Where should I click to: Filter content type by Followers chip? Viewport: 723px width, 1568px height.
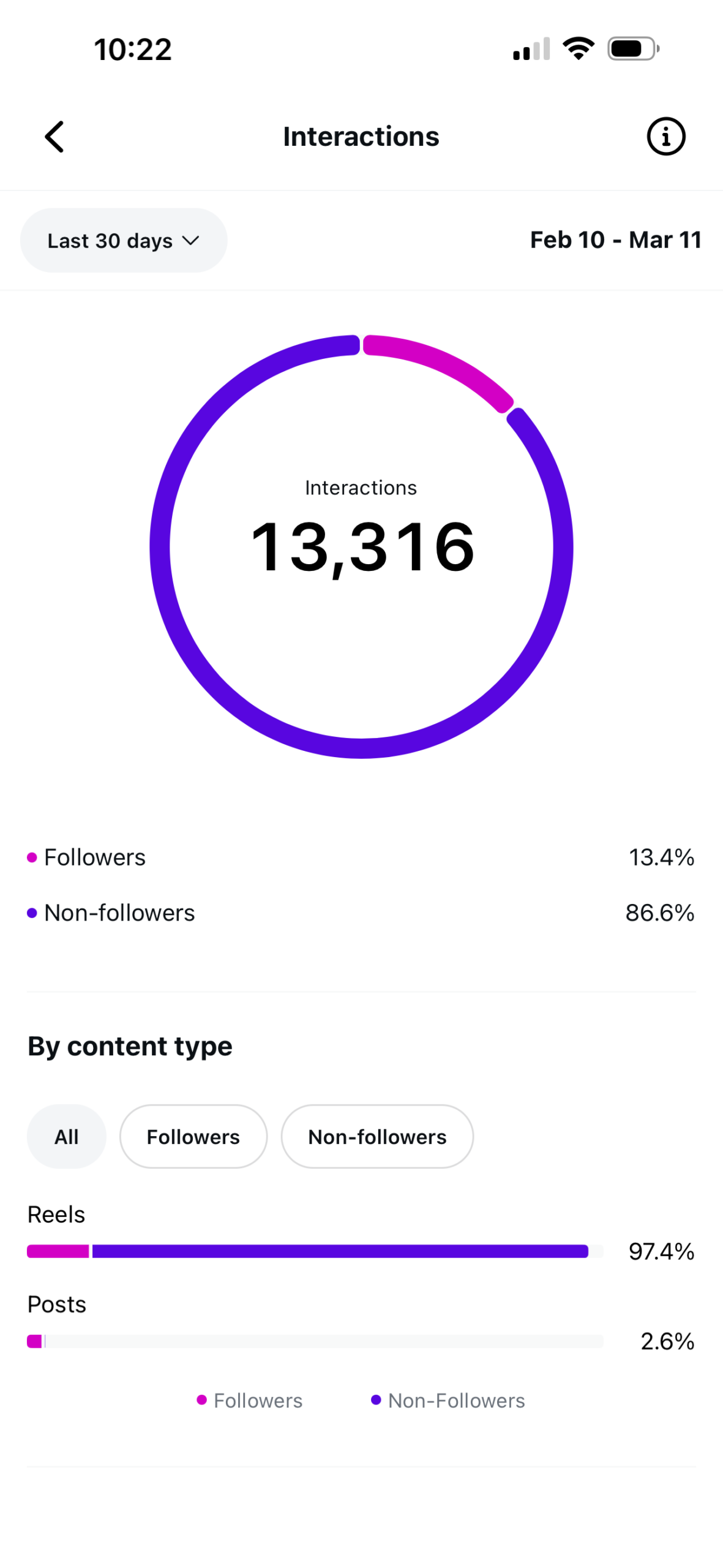coord(193,1136)
